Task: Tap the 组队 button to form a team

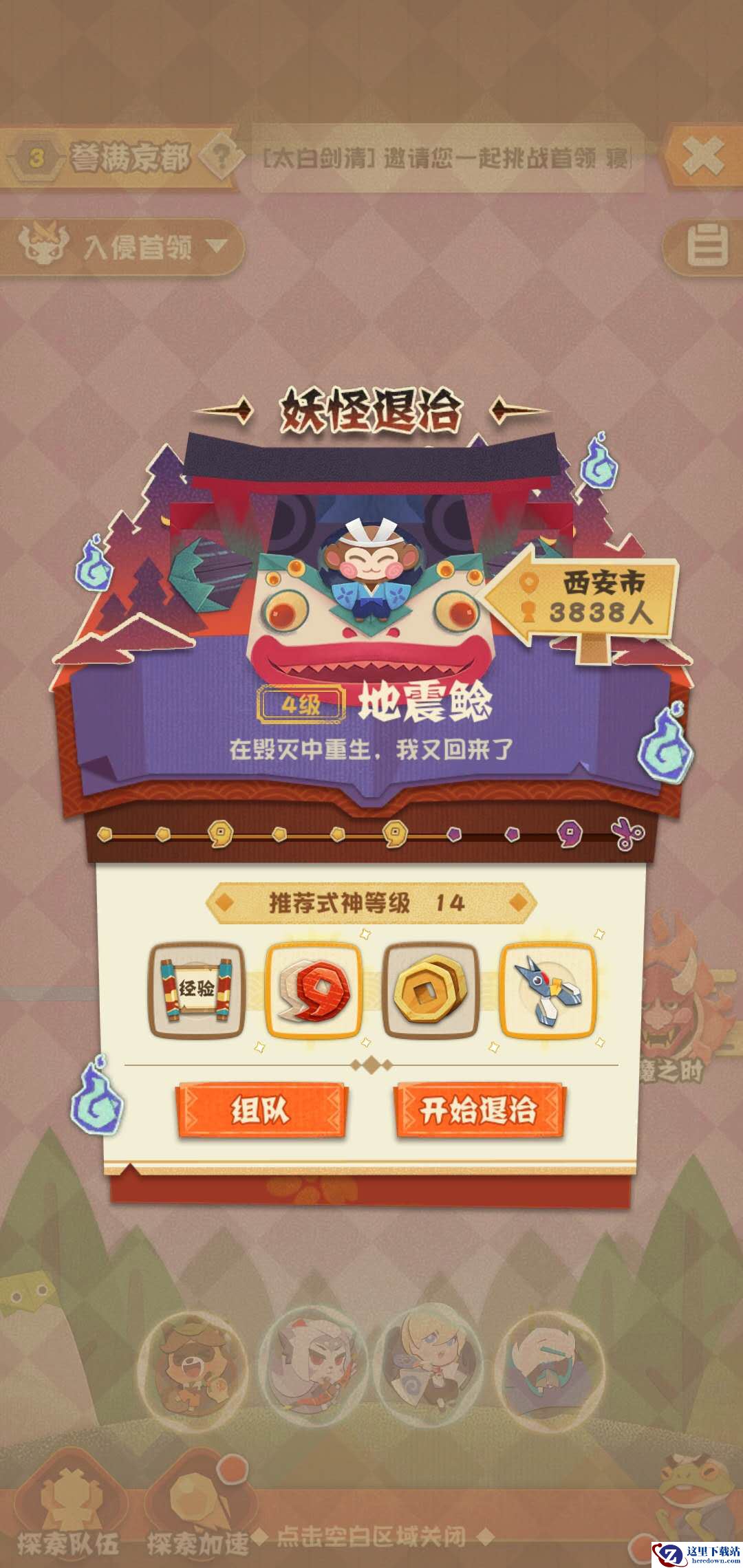Action: tap(261, 1110)
